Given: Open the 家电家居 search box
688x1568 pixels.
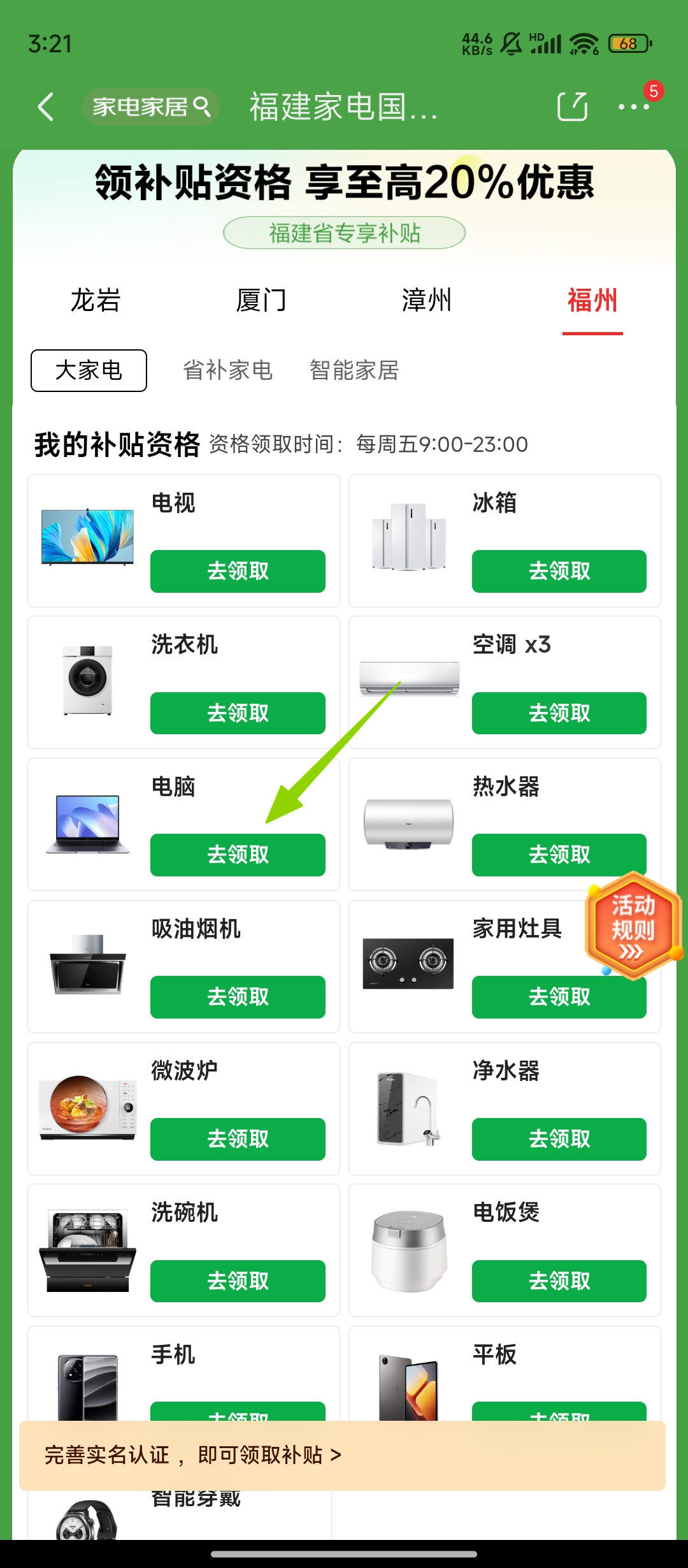Looking at the screenshot, I should click(x=151, y=106).
